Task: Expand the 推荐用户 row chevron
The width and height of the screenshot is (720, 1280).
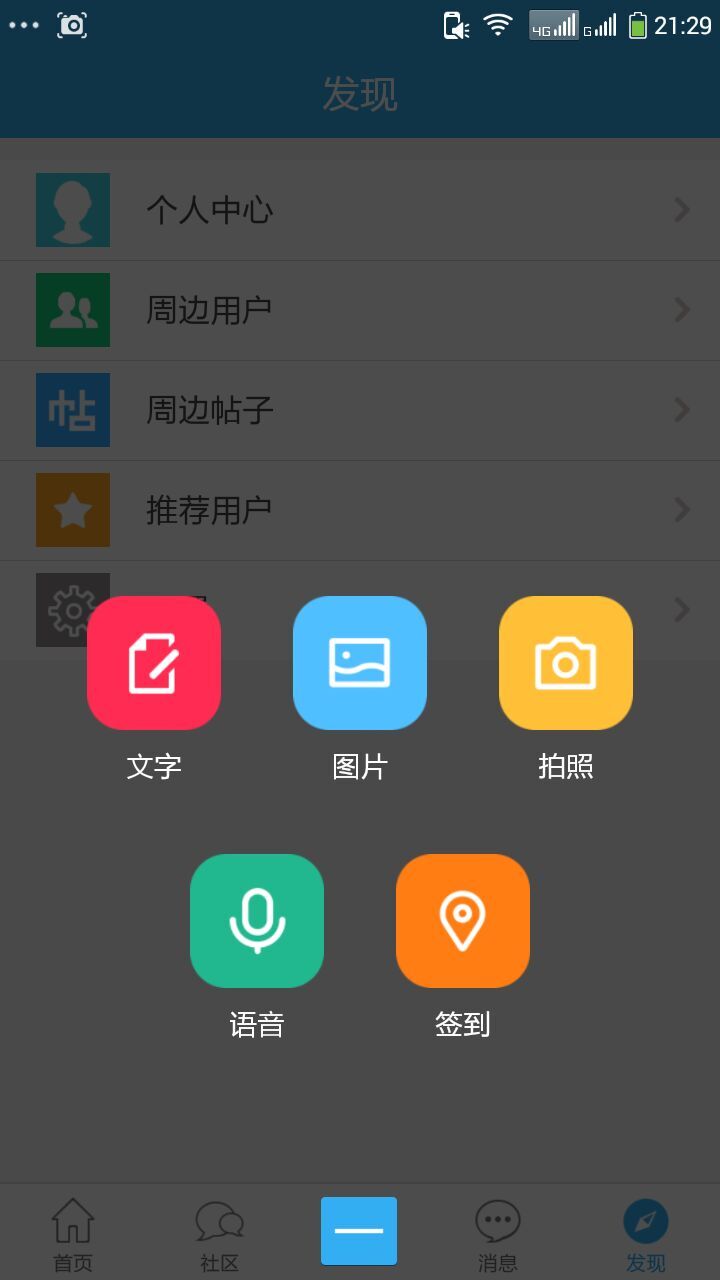Action: (682, 509)
